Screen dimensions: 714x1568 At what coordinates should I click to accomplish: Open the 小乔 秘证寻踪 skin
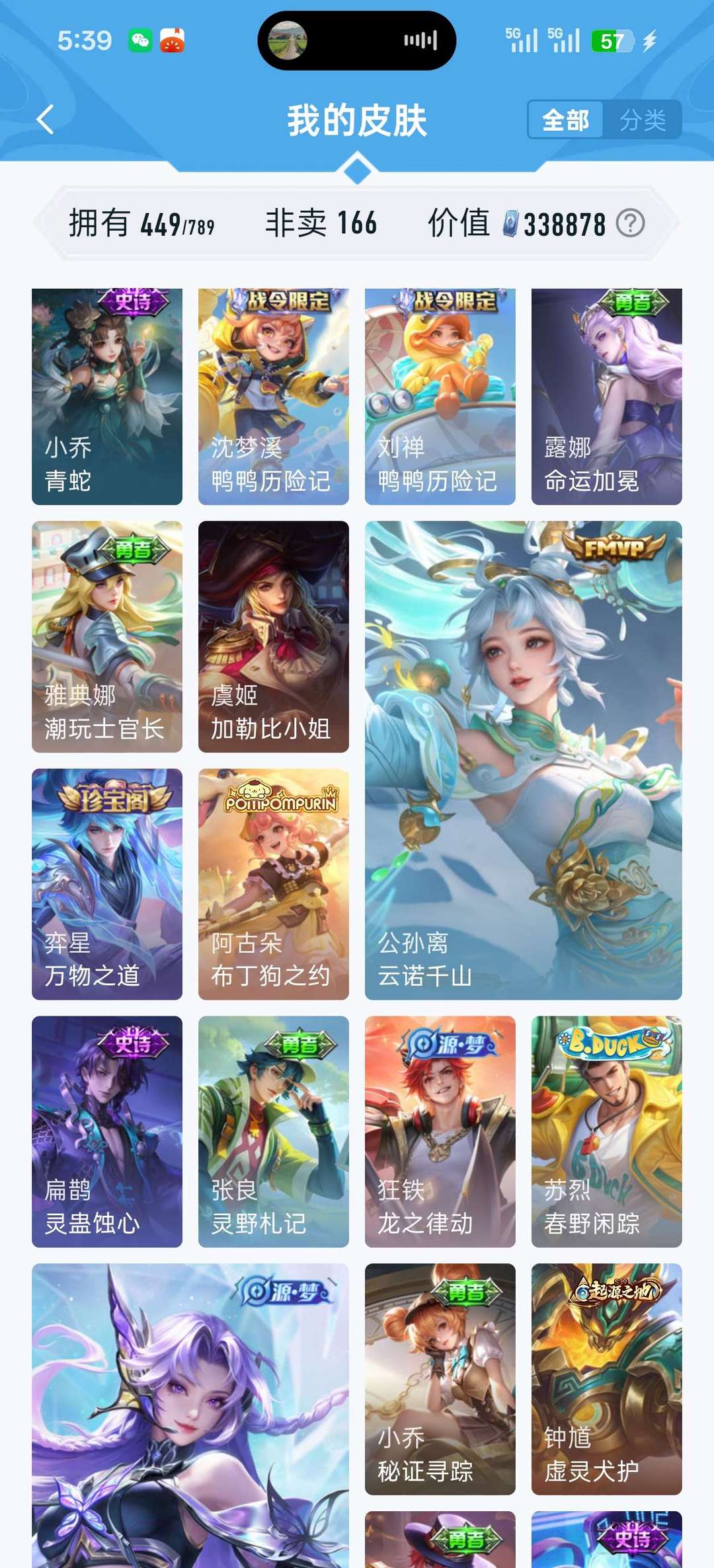pos(440,1379)
